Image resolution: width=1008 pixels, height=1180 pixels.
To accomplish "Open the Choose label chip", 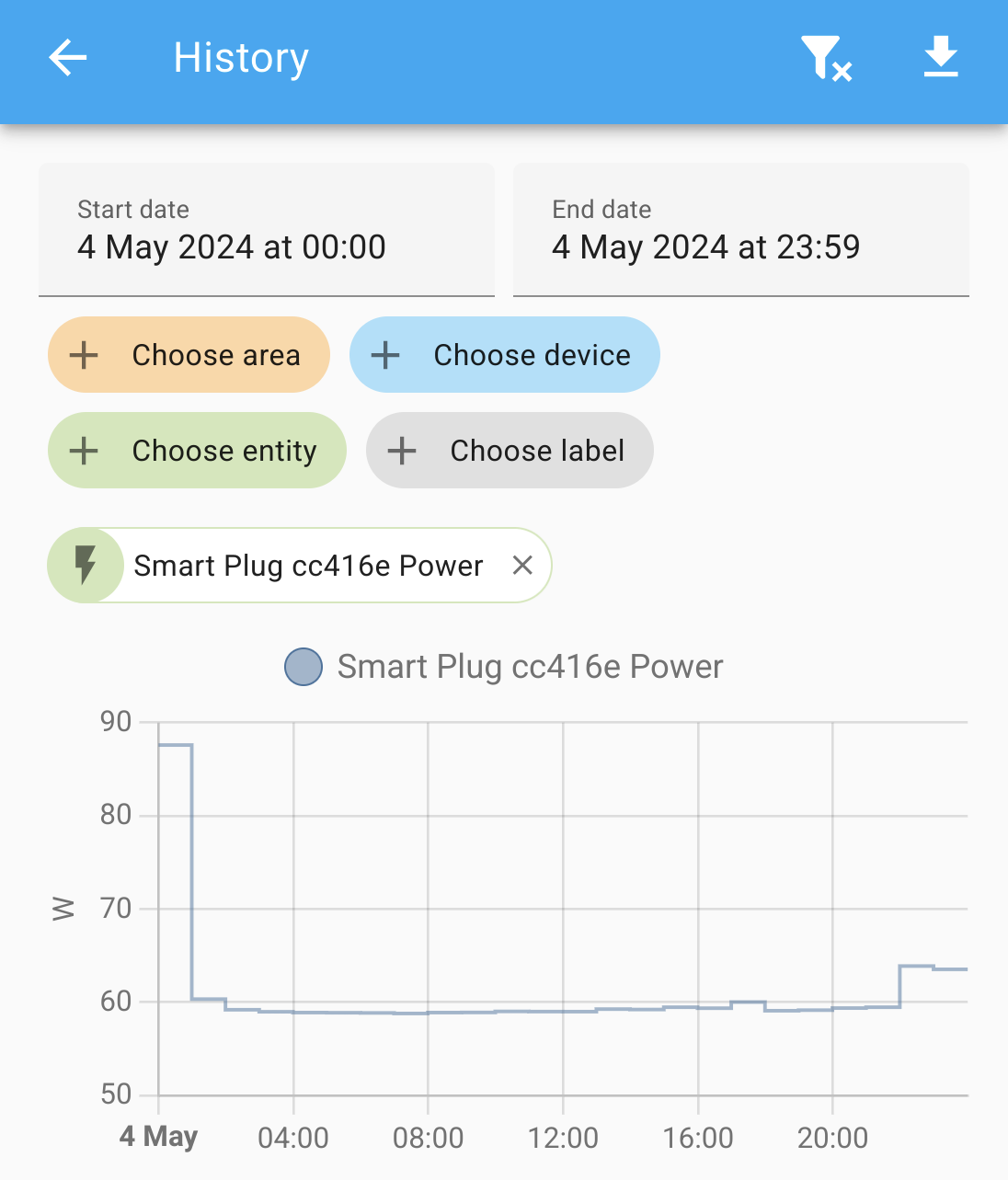I will coord(510,451).
